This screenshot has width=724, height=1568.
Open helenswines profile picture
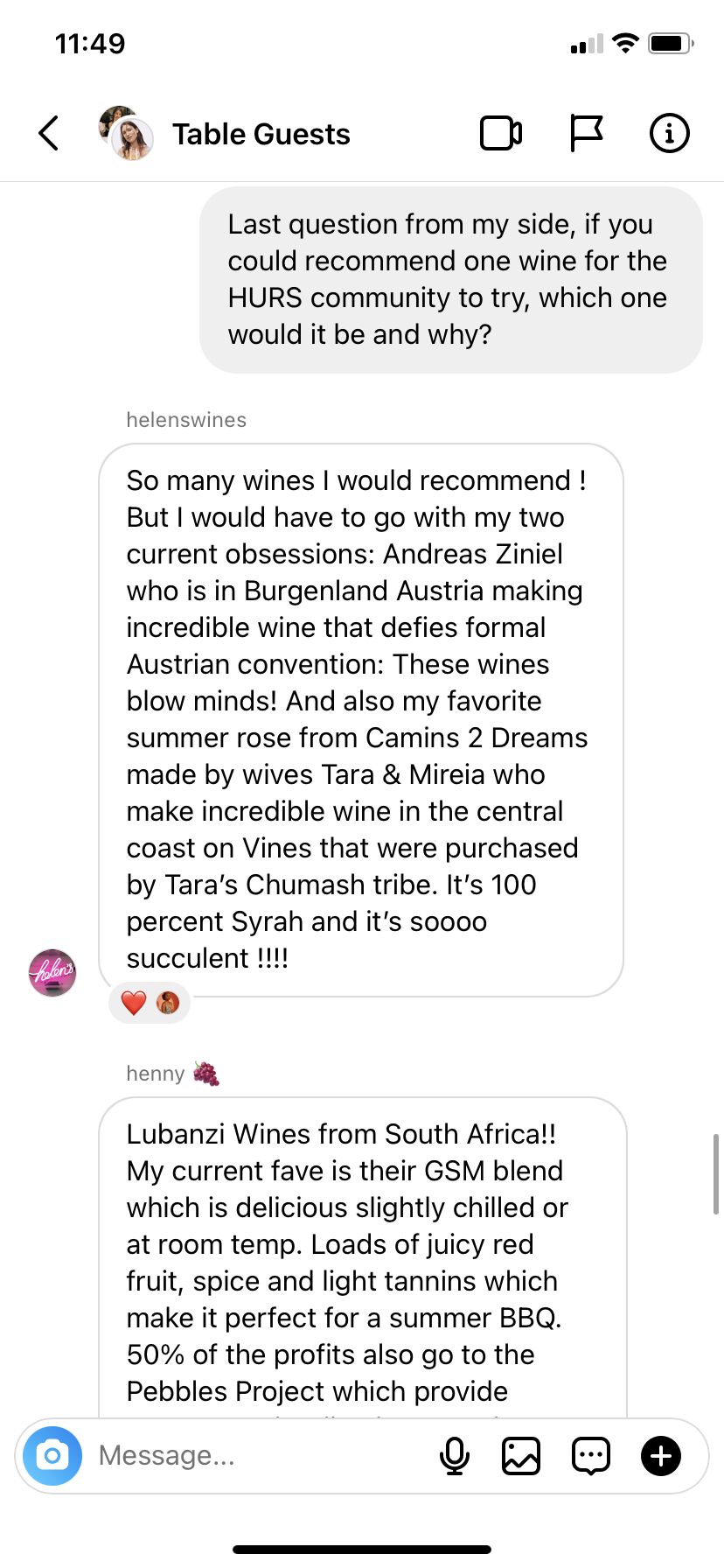pyautogui.click(x=52, y=972)
